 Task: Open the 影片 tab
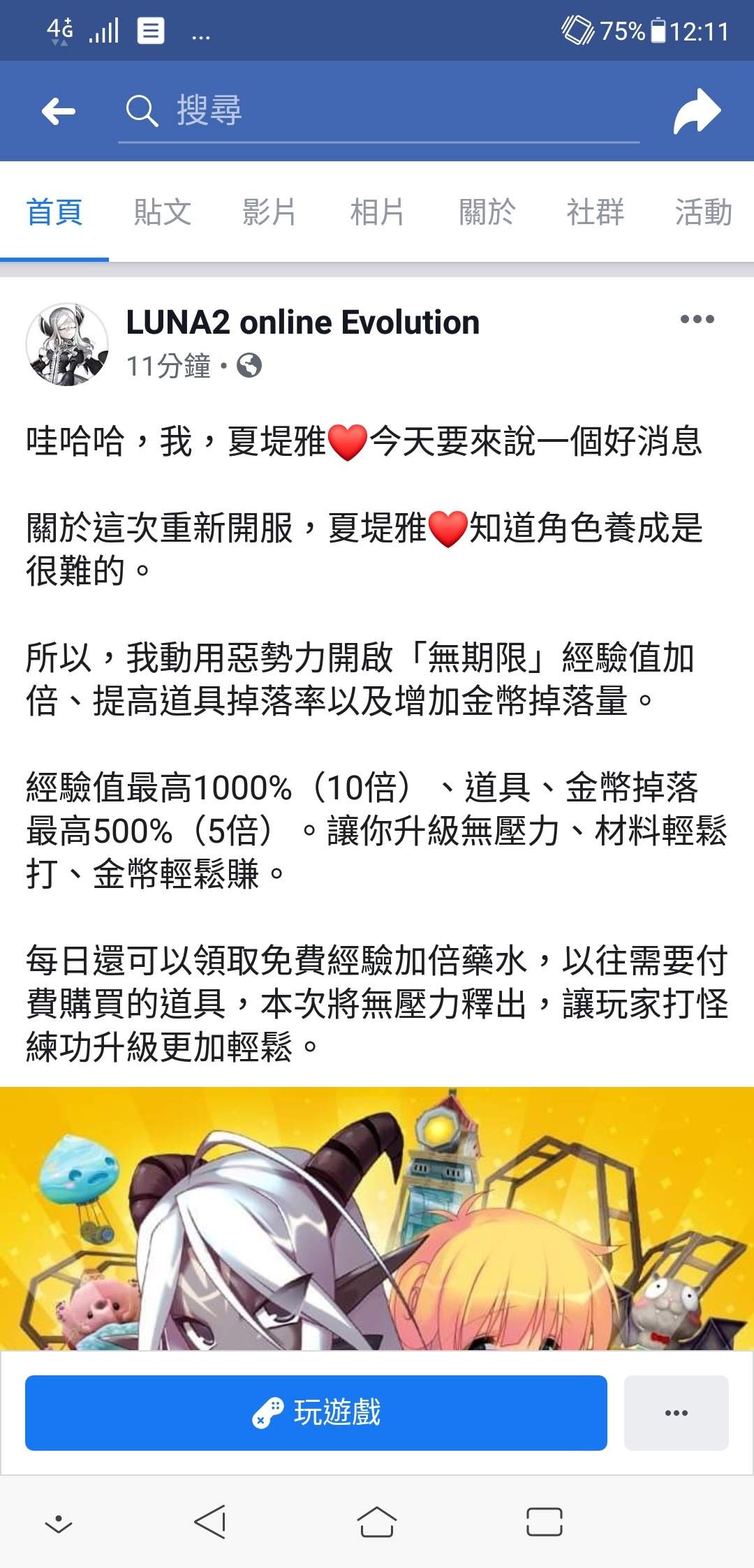[x=269, y=212]
